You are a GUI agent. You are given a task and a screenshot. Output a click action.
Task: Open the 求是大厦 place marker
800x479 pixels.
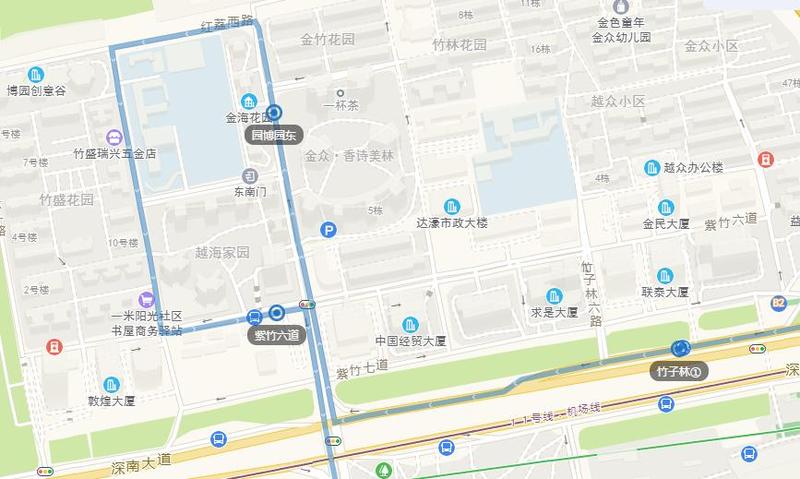click(554, 295)
